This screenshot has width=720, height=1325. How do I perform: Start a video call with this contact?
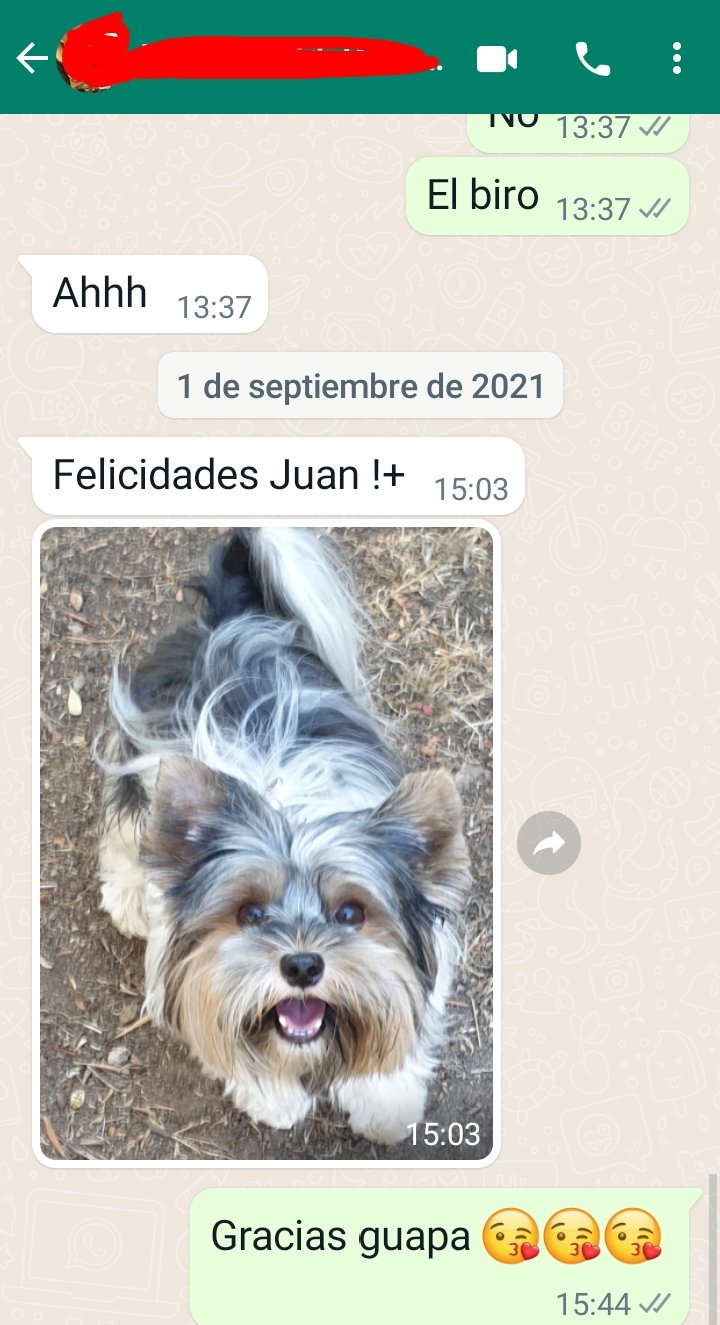[x=497, y=60]
